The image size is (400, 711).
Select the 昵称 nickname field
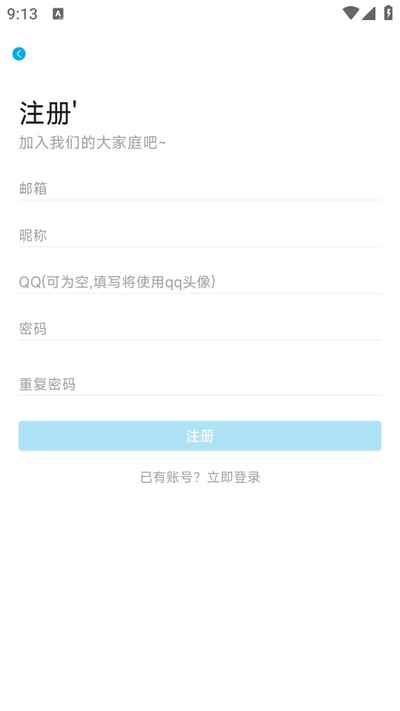[x=200, y=235]
